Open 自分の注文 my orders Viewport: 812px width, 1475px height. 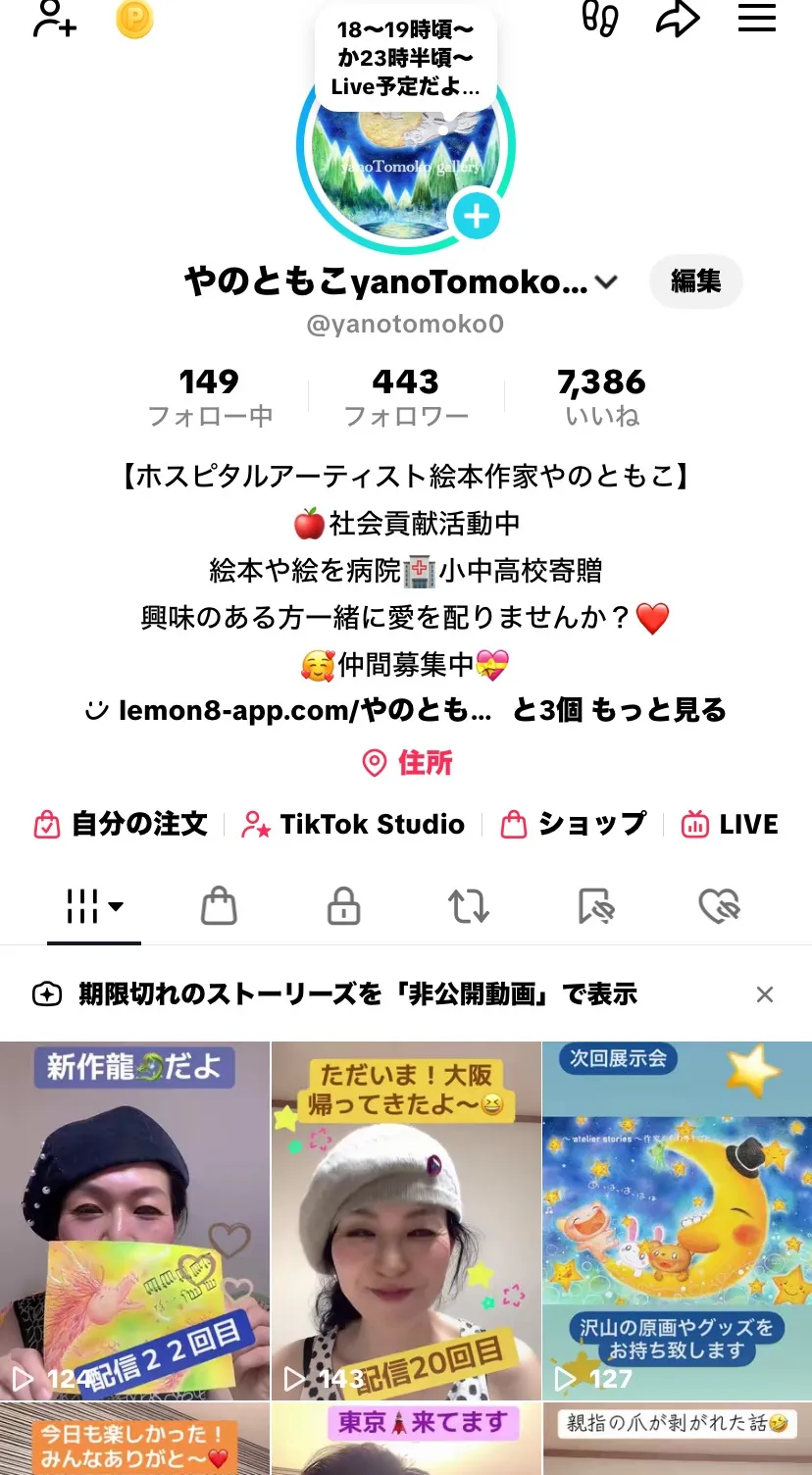(122, 824)
